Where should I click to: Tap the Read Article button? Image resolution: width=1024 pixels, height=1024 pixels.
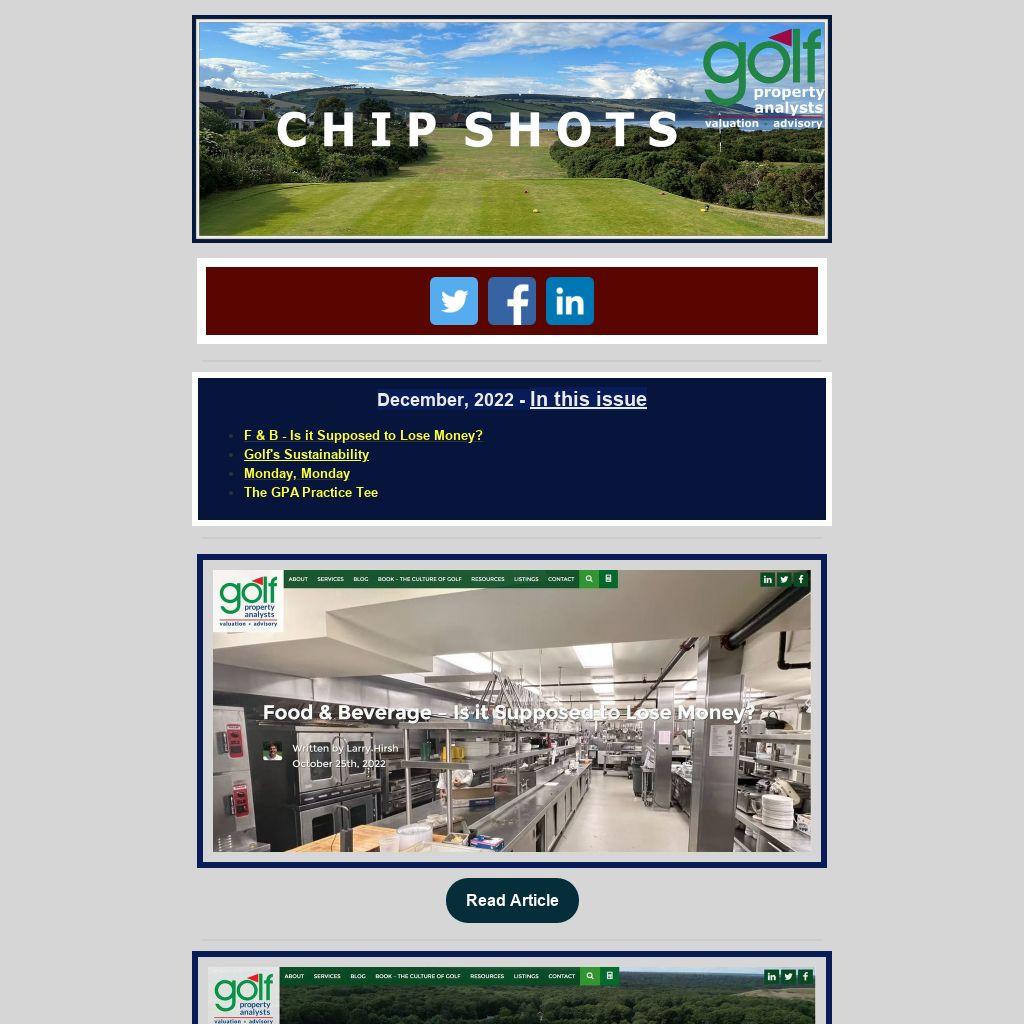pyautogui.click(x=512, y=900)
